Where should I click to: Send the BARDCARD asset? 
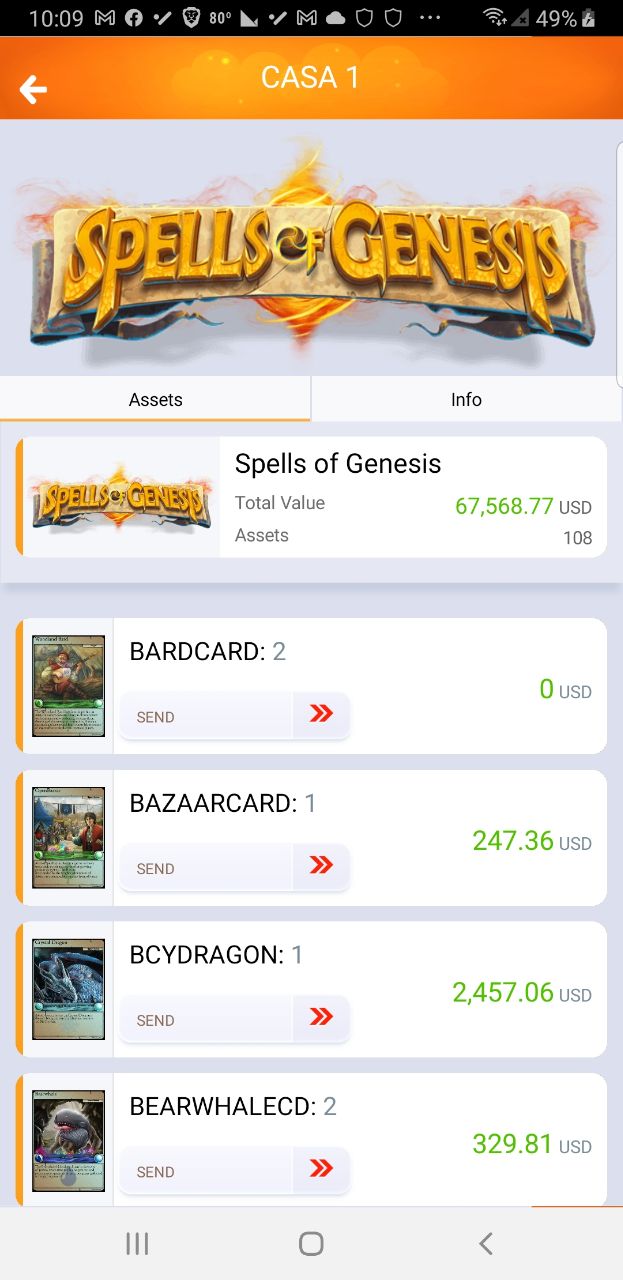pos(234,716)
